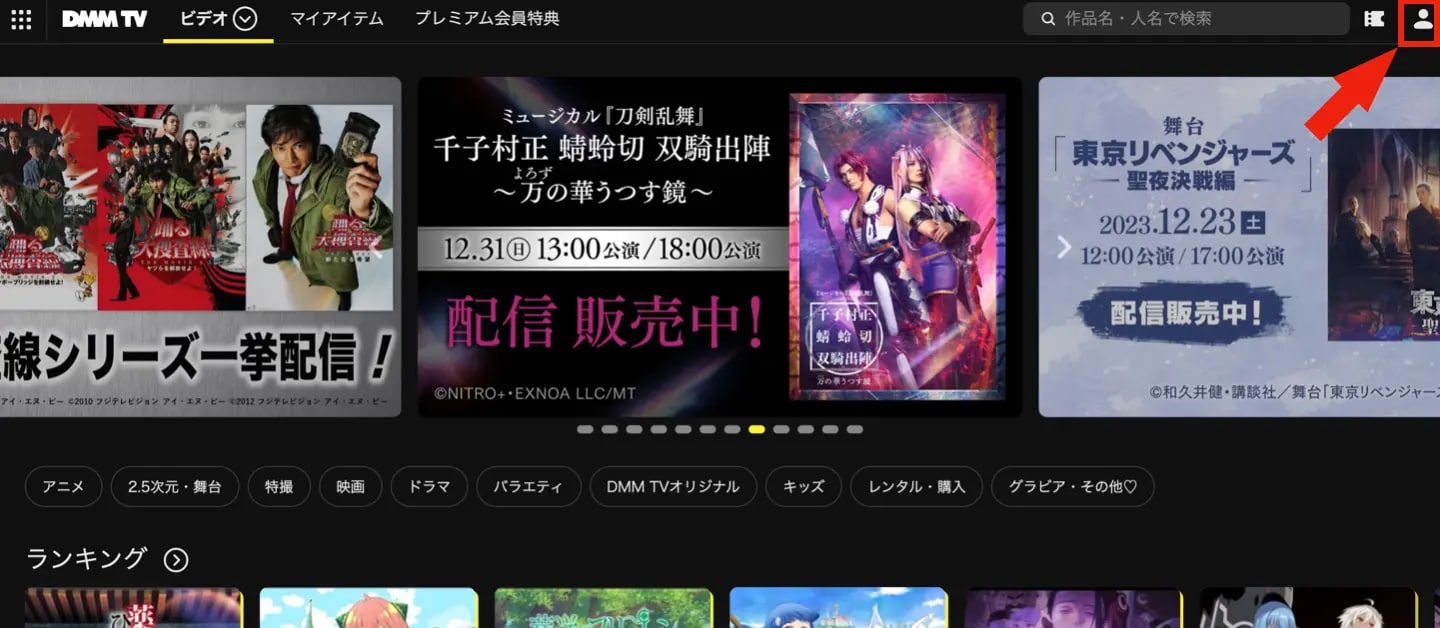
Task: Select the キッズ chip
Action: pos(803,487)
